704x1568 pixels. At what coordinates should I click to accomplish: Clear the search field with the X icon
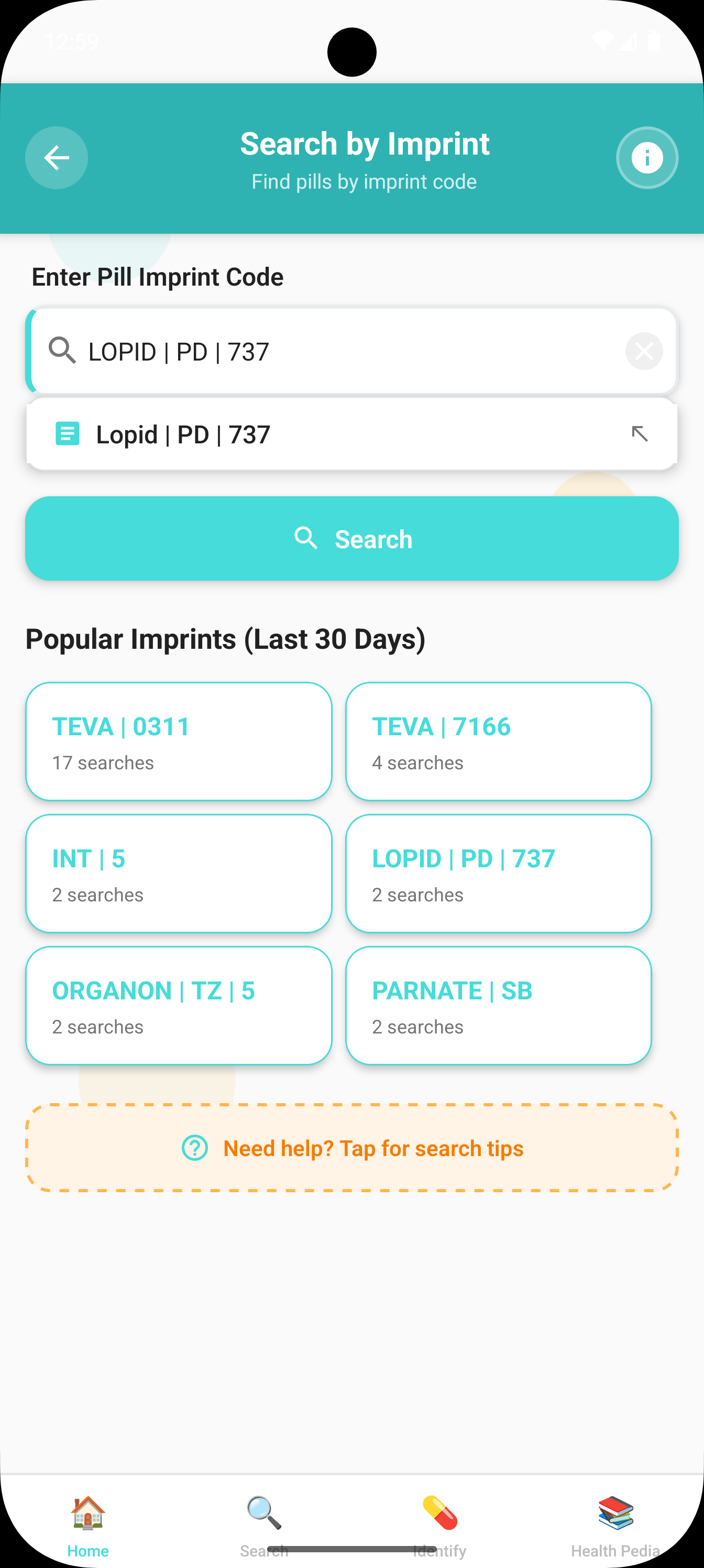644,351
